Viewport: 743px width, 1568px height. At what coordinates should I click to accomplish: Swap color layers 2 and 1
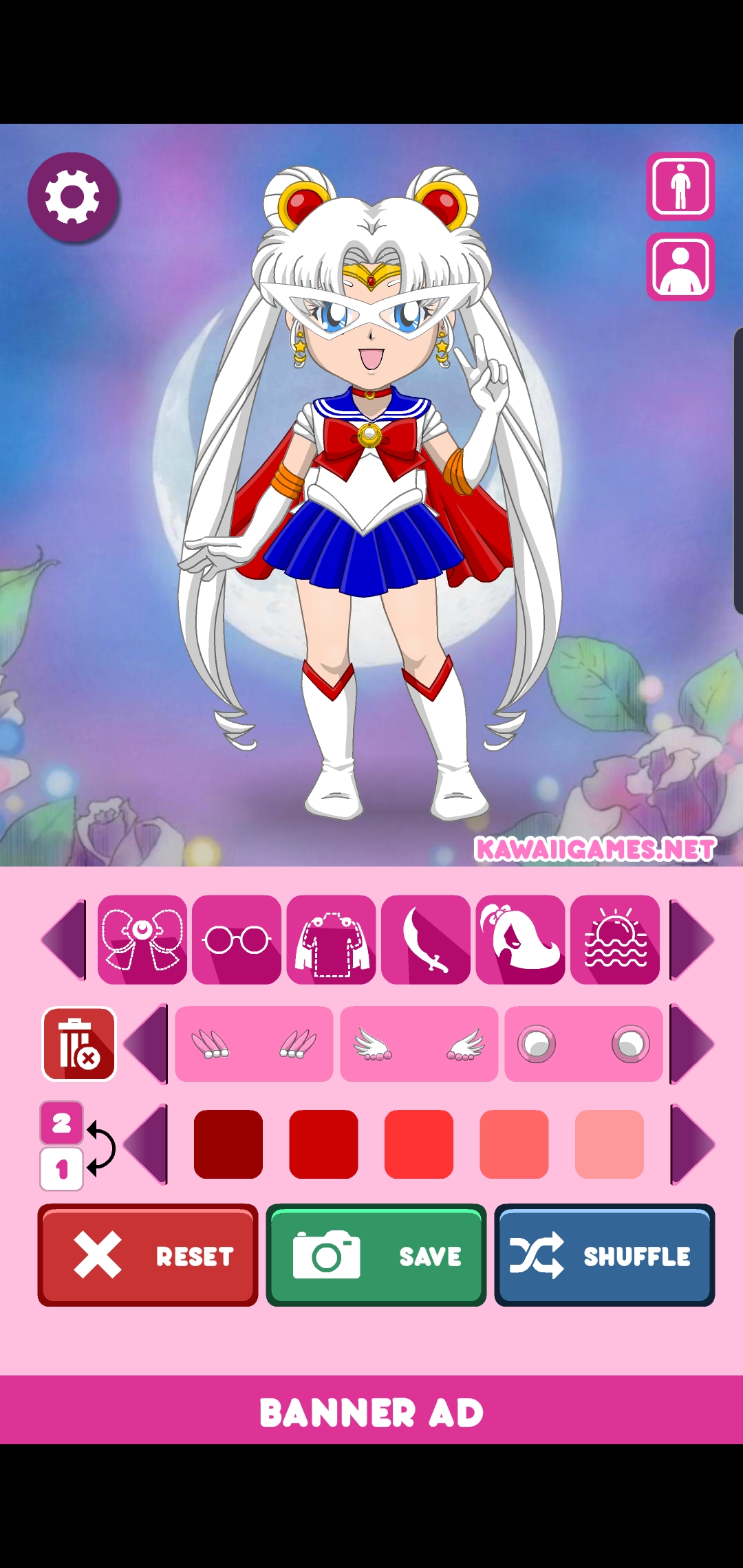pyautogui.click(x=77, y=1146)
